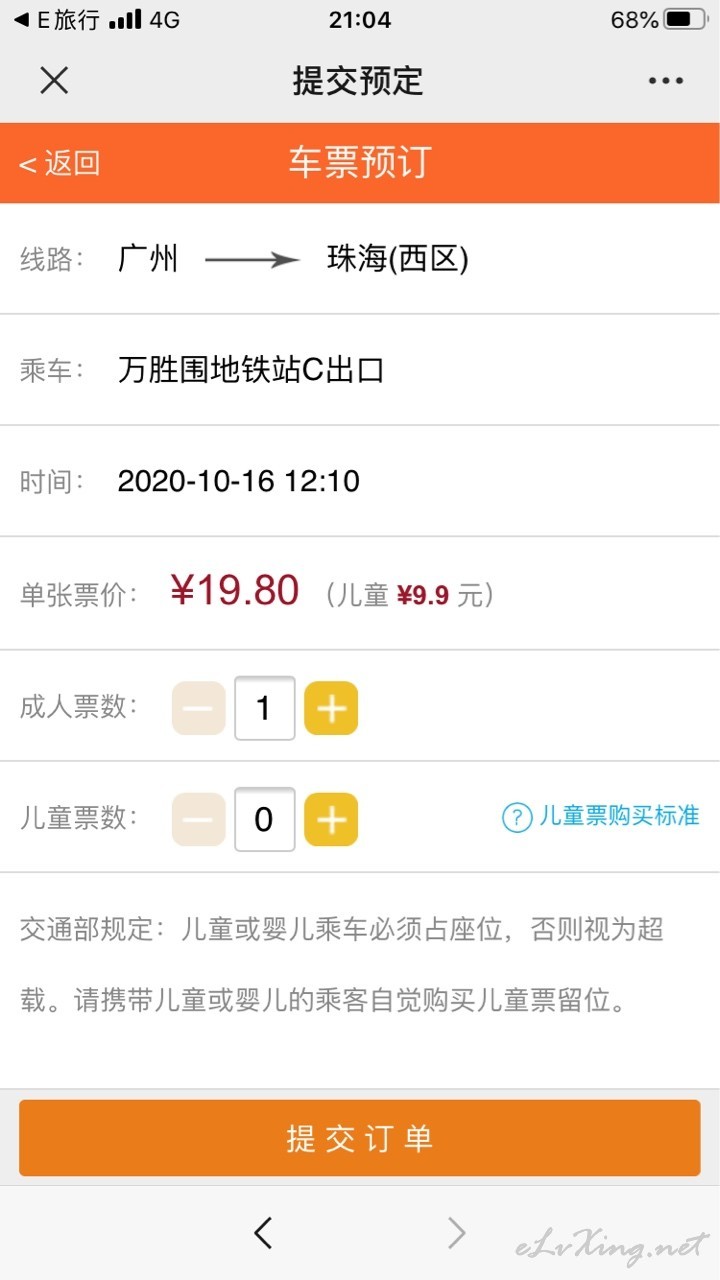720x1280 pixels.
Task: Increase the adult ticket count (成人票数)
Action: click(x=331, y=708)
